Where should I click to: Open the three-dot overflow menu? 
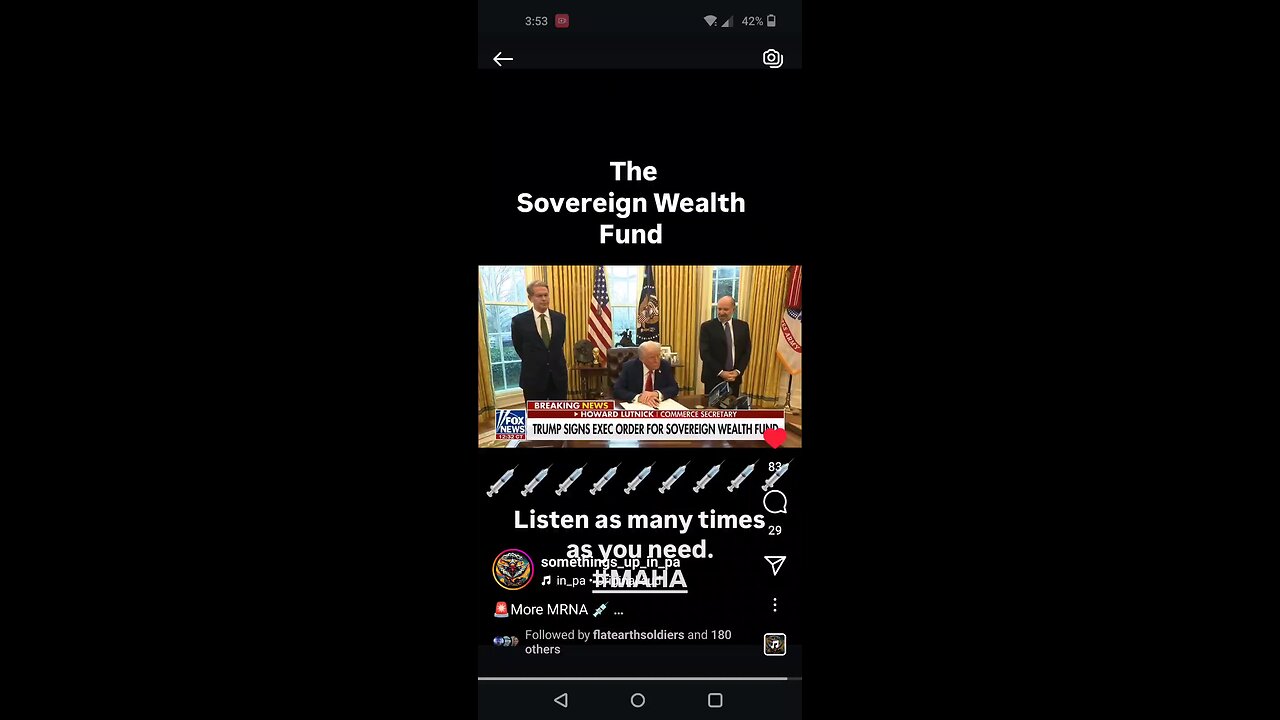pyautogui.click(x=775, y=605)
